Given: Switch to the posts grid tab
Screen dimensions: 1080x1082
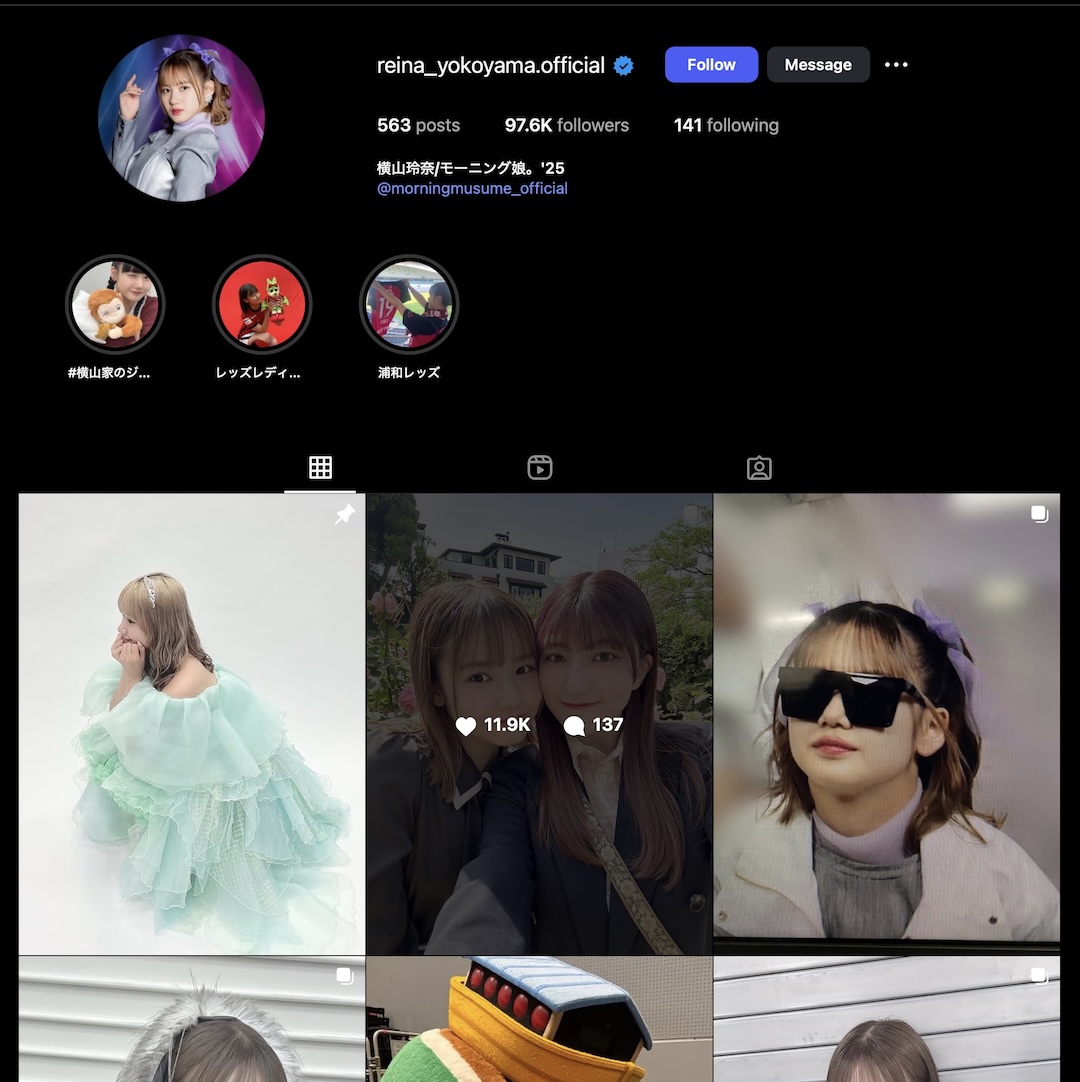Looking at the screenshot, I should tap(320, 467).
